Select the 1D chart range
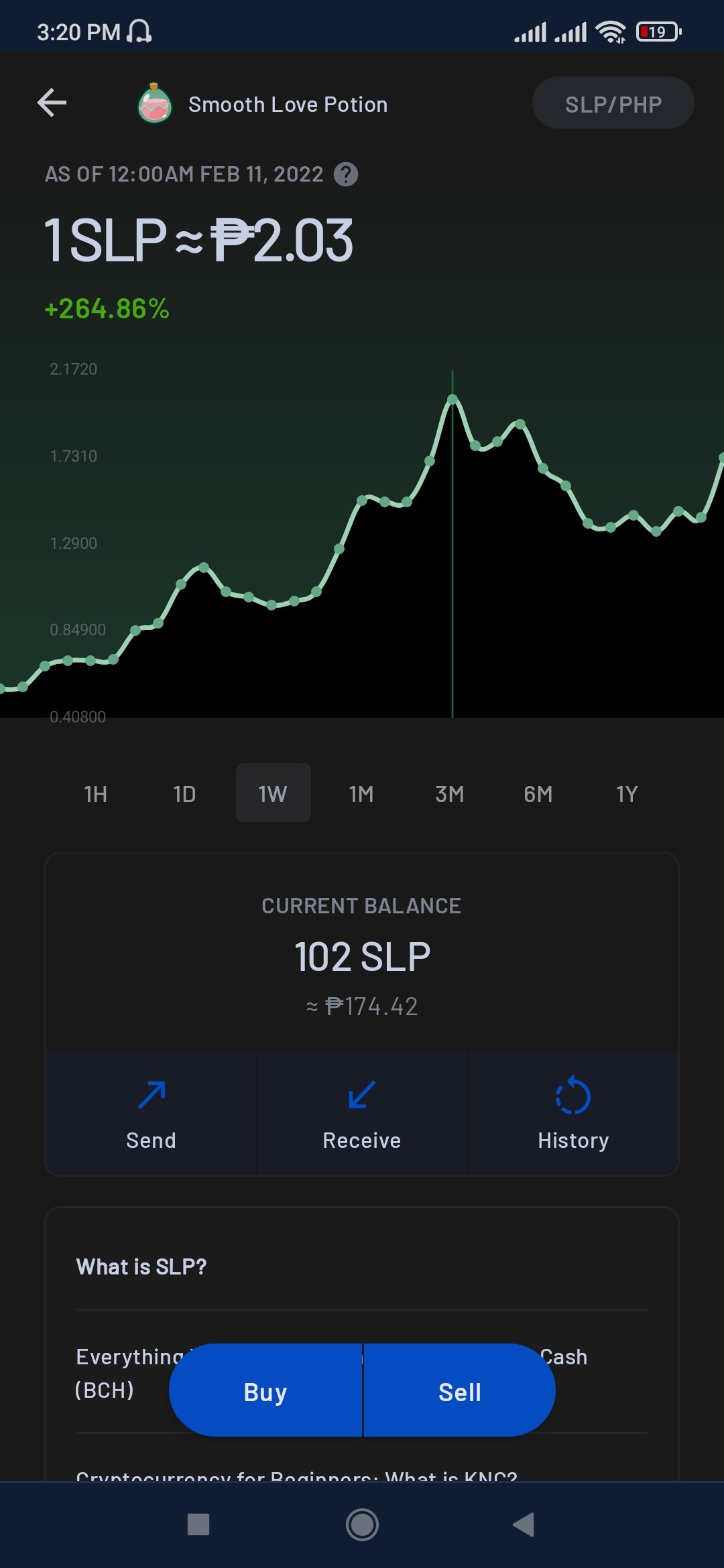The height and width of the screenshot is (1568, 724). tap(184, 793)
